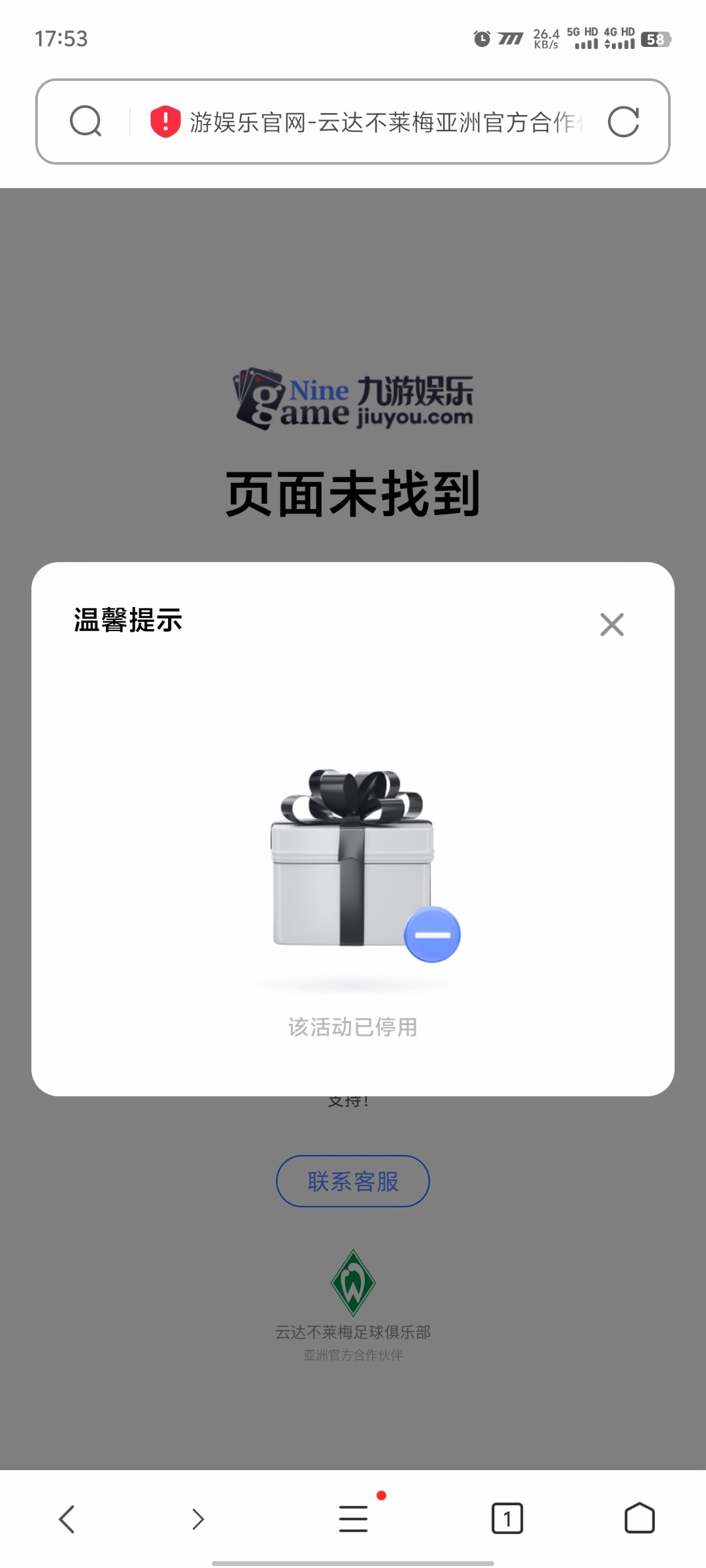The width and height of the screenshot is (706, 1568).
Task: Go to the browser home page
Action: [639, 1518]
